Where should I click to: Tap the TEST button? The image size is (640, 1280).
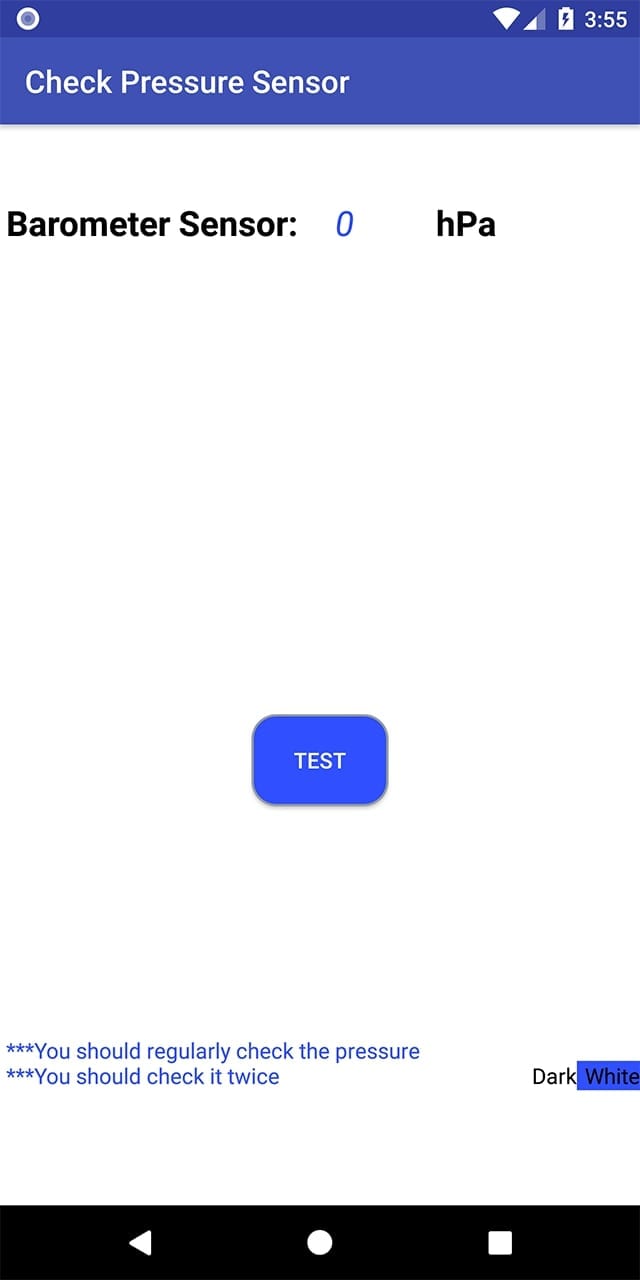coord(320,760)
